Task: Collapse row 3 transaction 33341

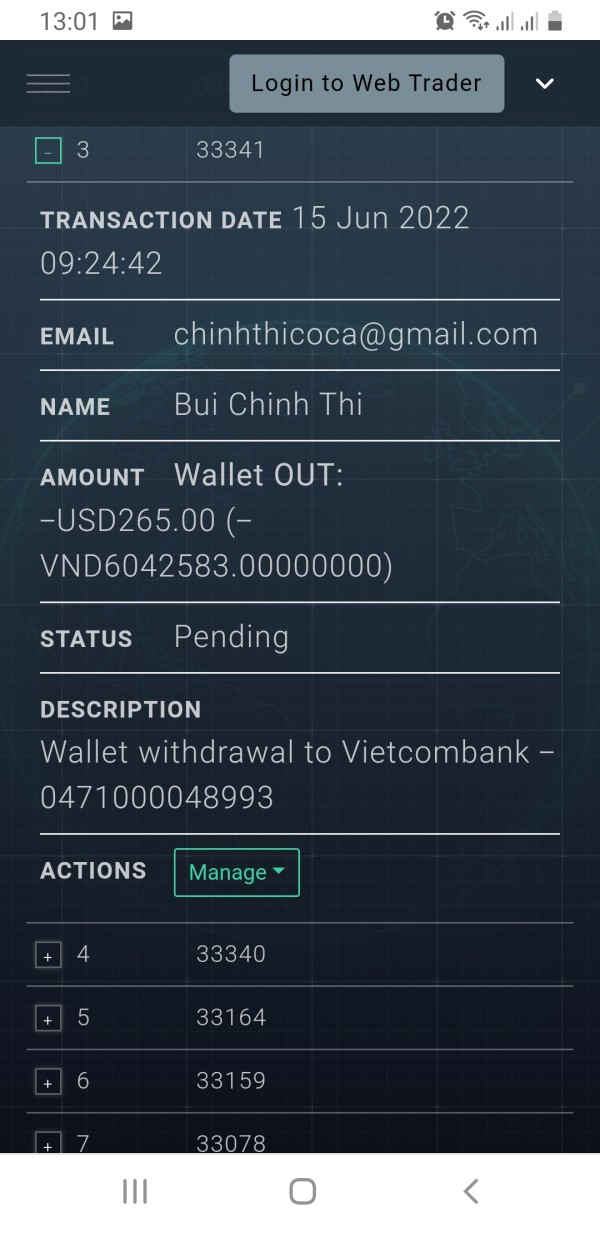Action: click(x=48, y=151)
